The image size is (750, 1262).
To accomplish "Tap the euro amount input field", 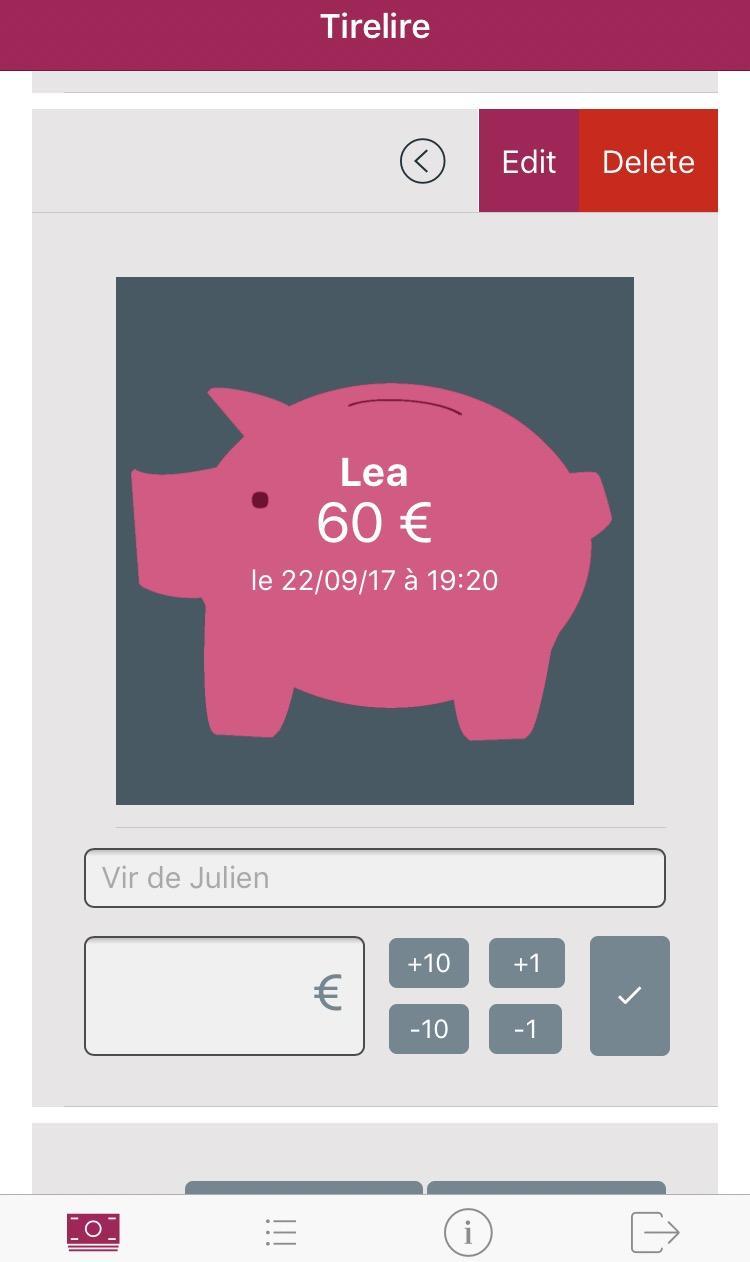I will (224, 995).
